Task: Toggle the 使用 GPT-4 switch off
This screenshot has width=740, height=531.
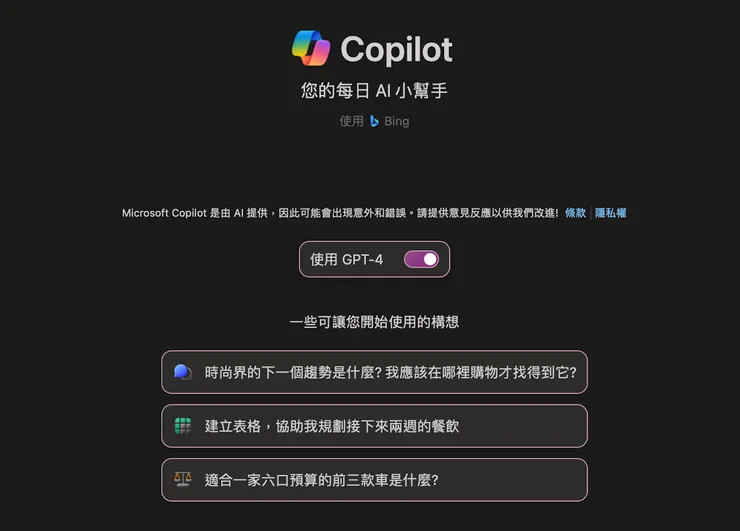Action: point(421,259)
